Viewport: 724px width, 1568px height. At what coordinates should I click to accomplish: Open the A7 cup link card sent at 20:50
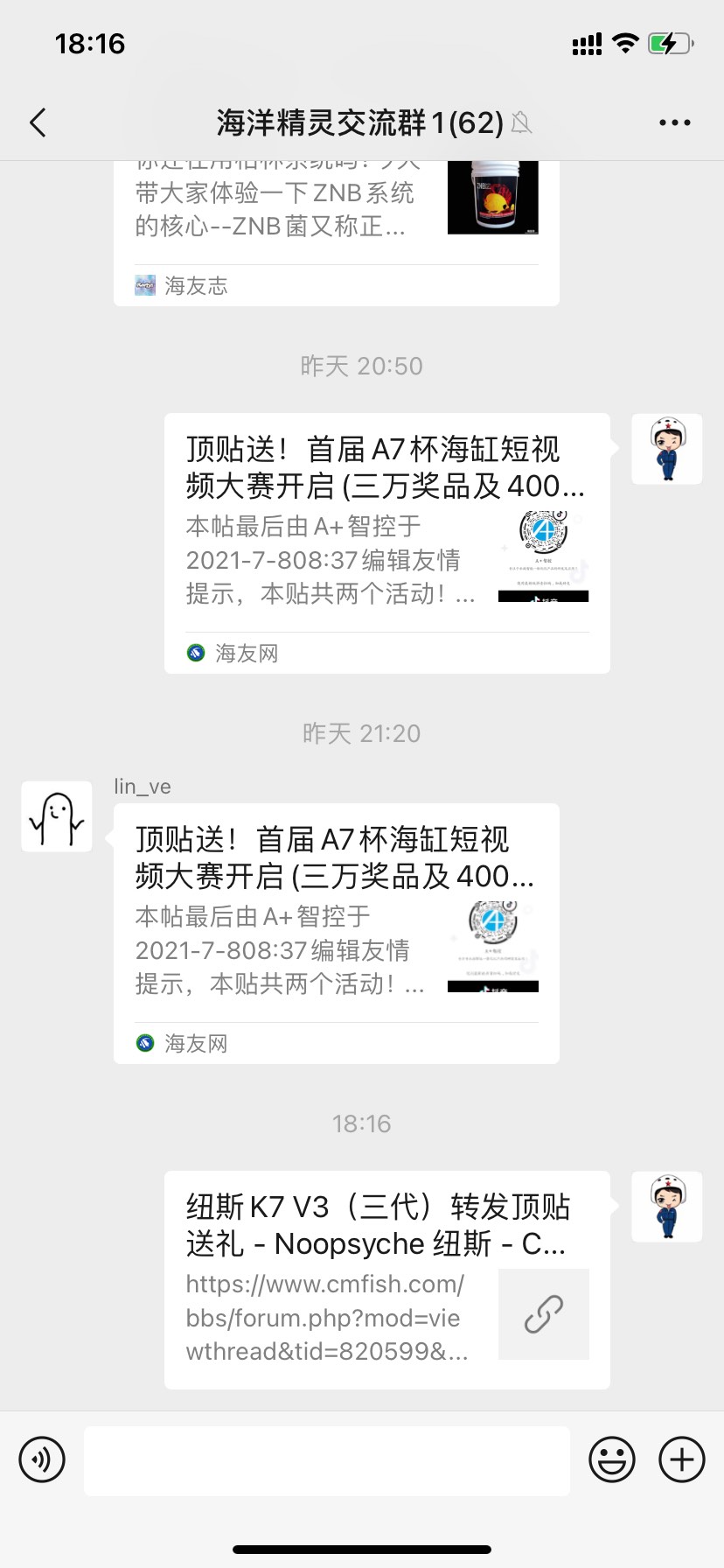(x=386, y=542)
